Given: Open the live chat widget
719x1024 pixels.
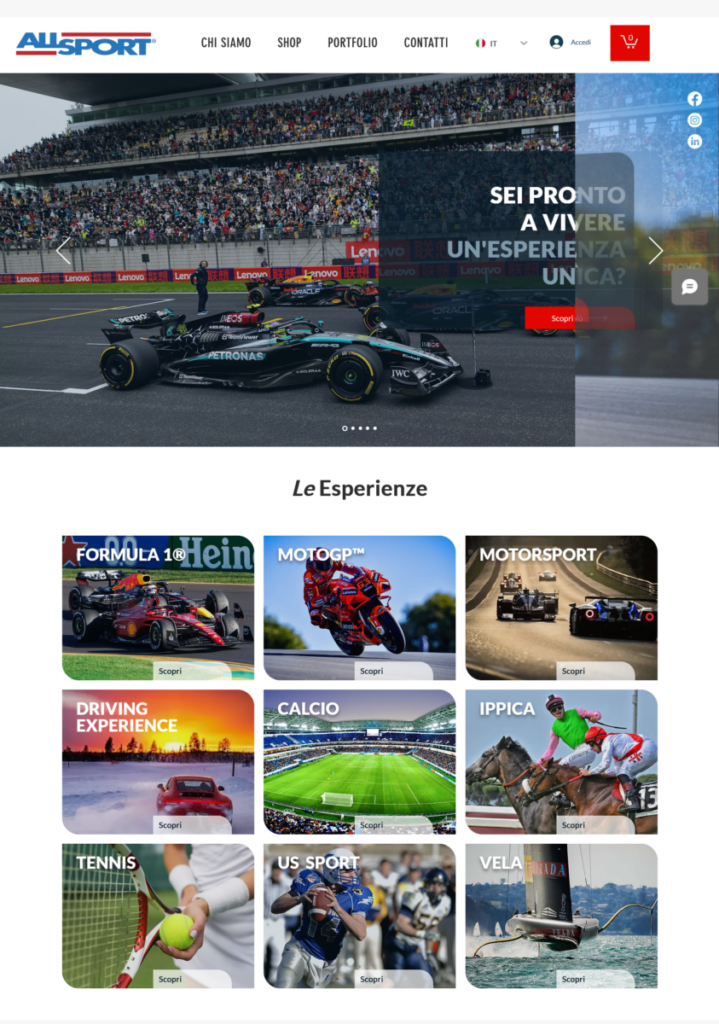Looking at the screenshot, I should (689, 287).
